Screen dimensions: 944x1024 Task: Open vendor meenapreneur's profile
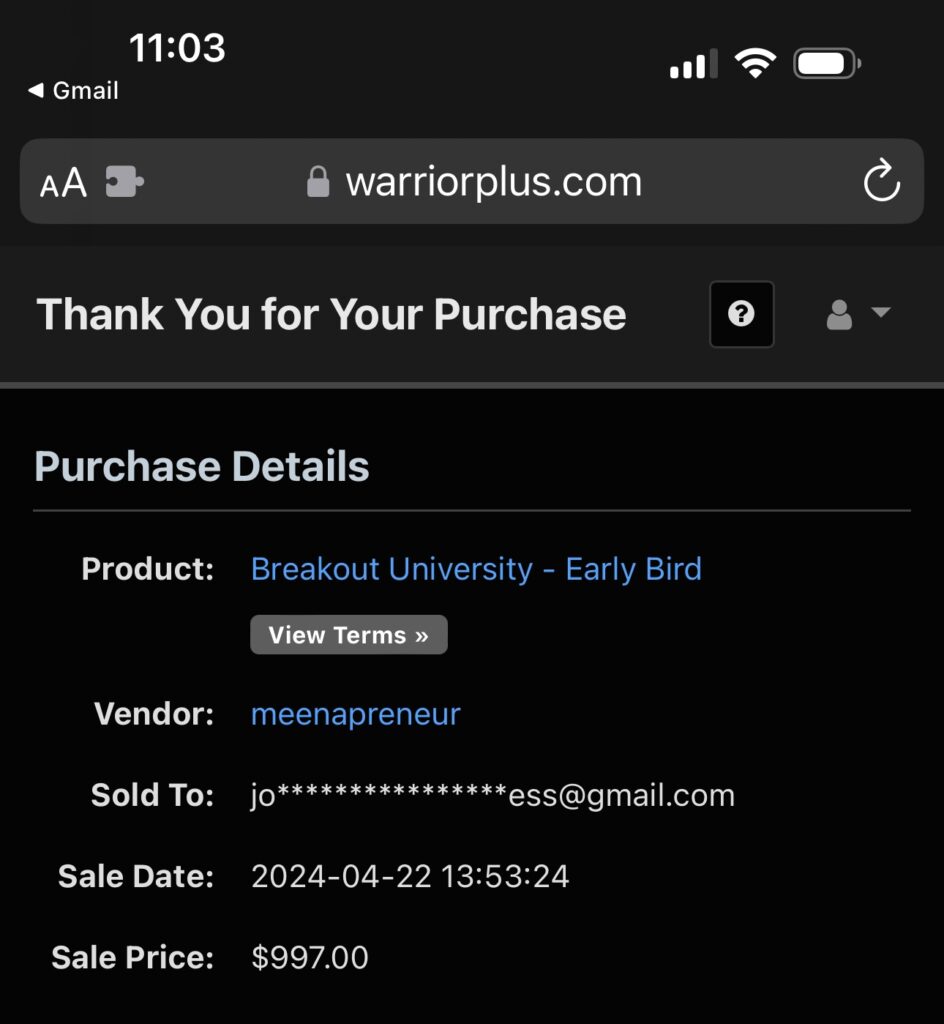point(355,714)
